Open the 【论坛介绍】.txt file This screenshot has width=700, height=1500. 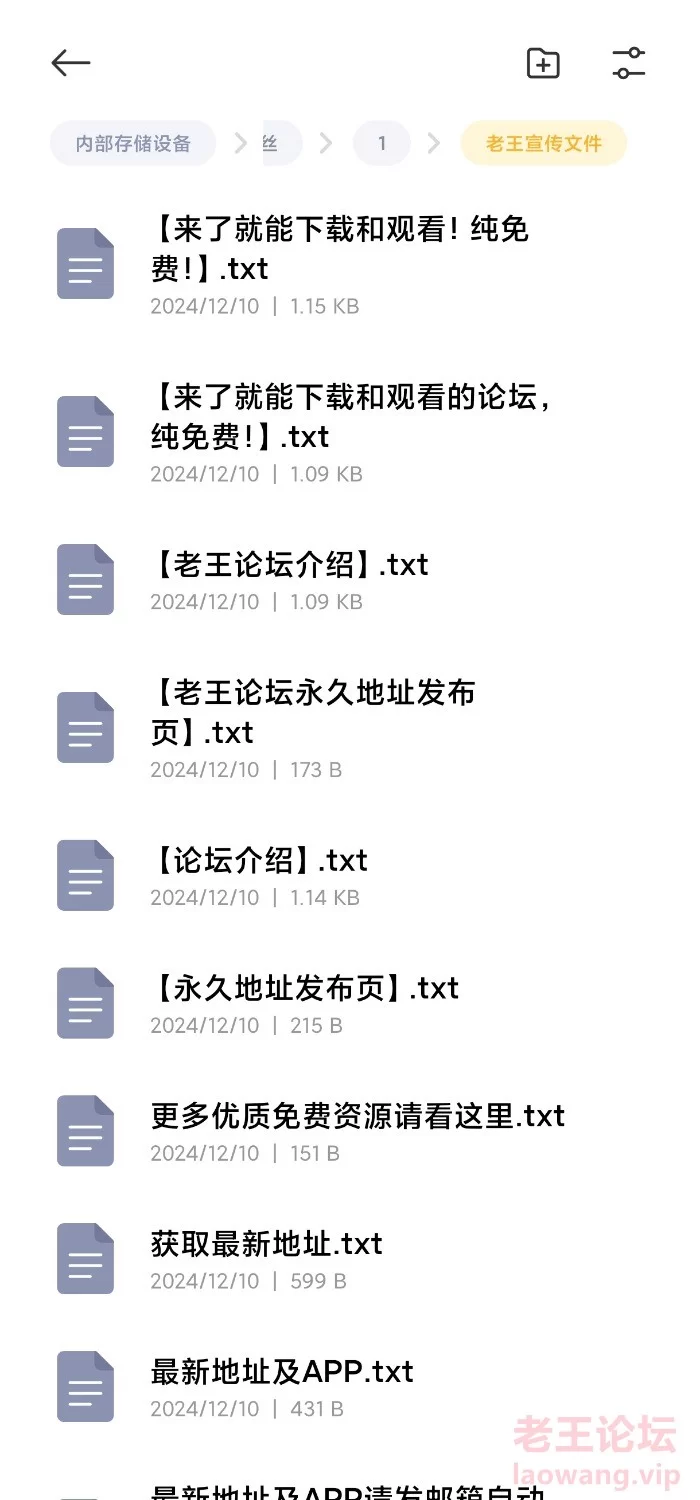[x=350, y=876]
